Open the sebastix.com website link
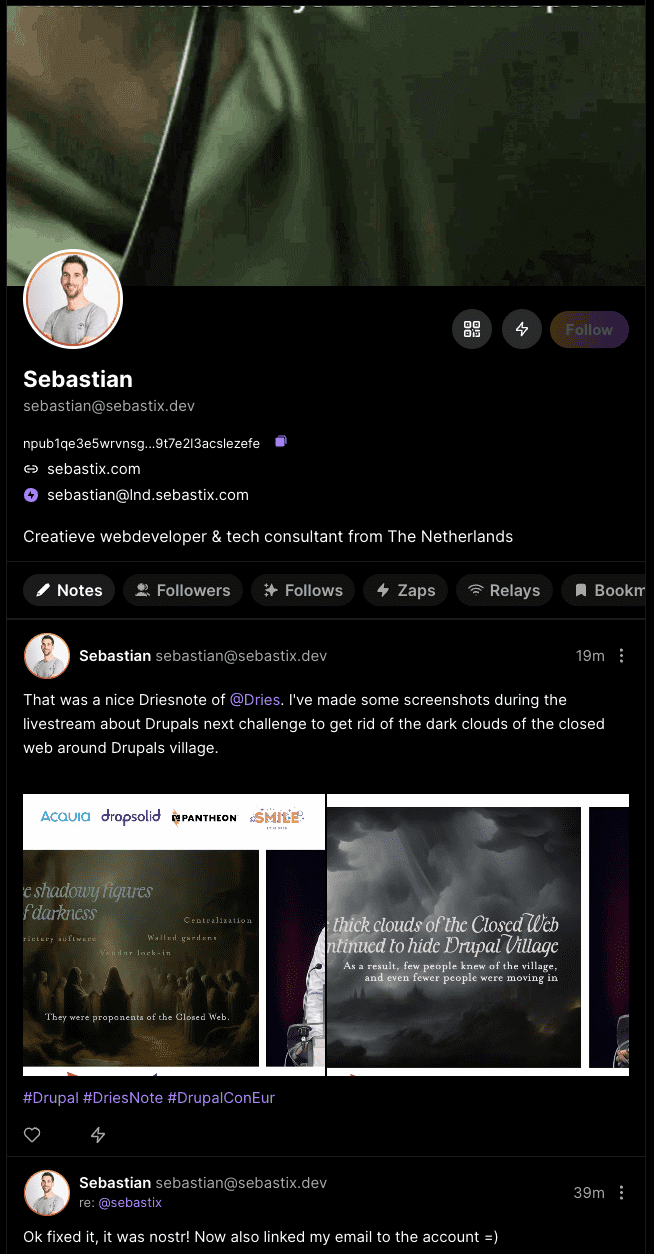 point(94,469)
